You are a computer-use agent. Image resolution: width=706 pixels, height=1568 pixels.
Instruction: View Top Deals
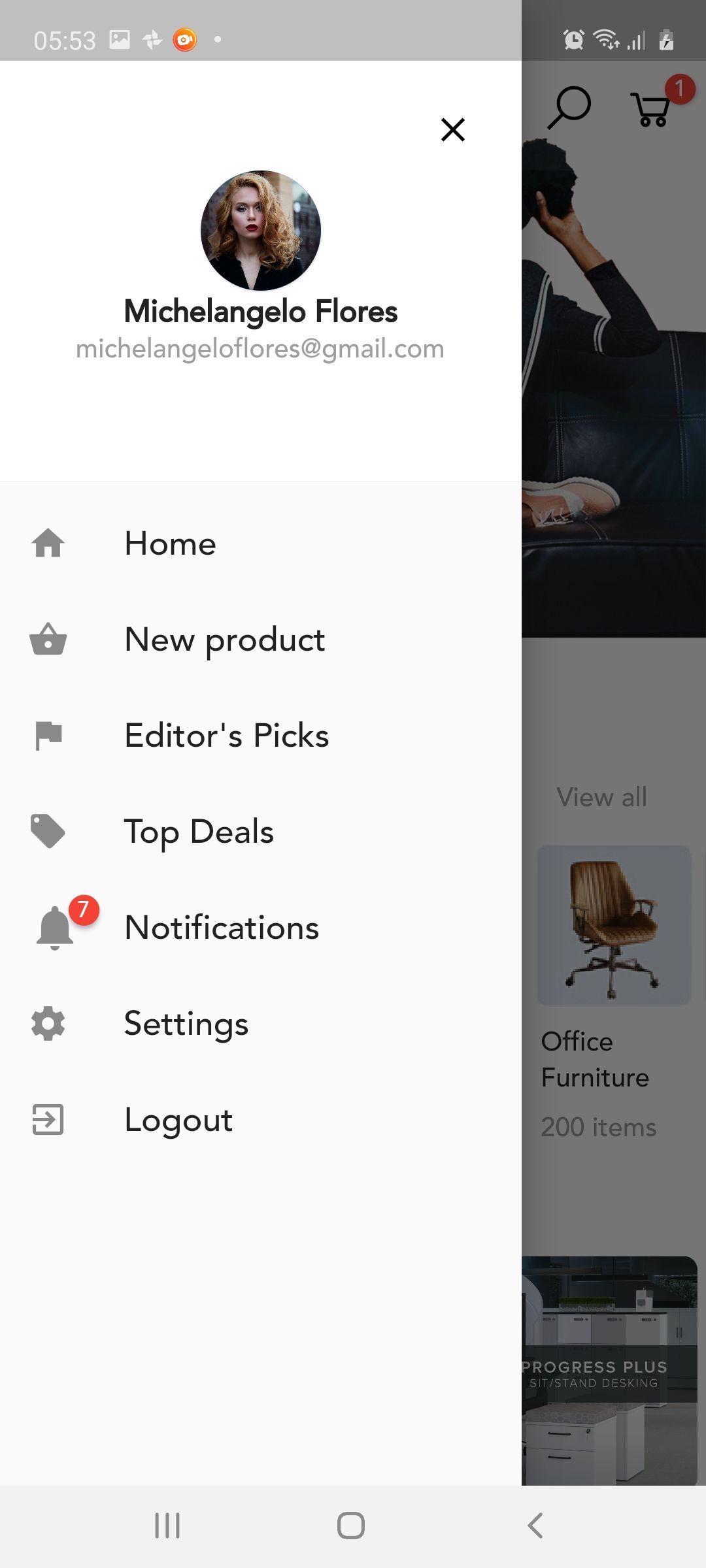click(x=199, y=832)
